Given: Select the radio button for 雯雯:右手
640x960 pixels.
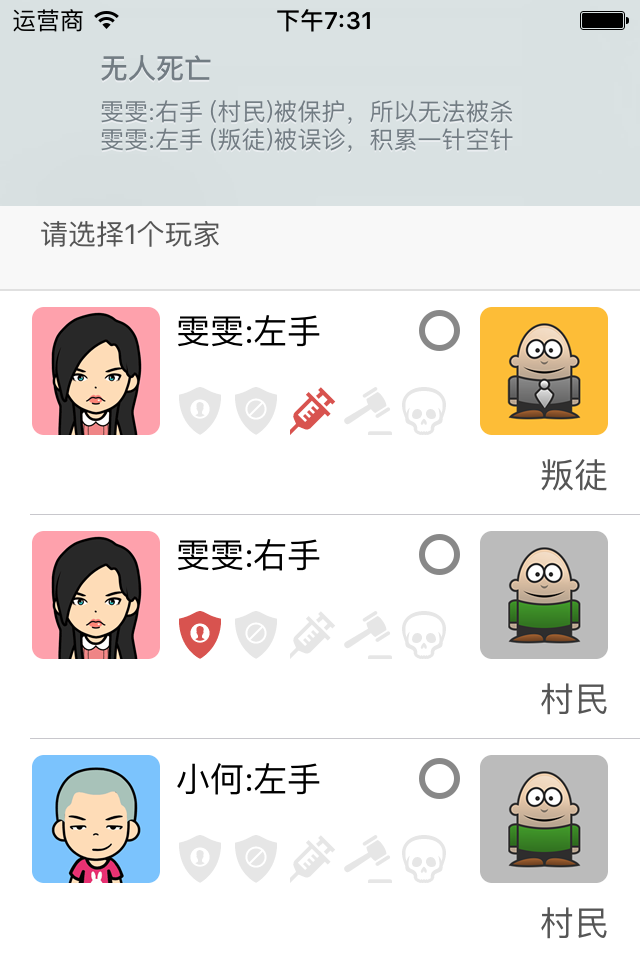Looking at the screenshot, I should [439, 555].
